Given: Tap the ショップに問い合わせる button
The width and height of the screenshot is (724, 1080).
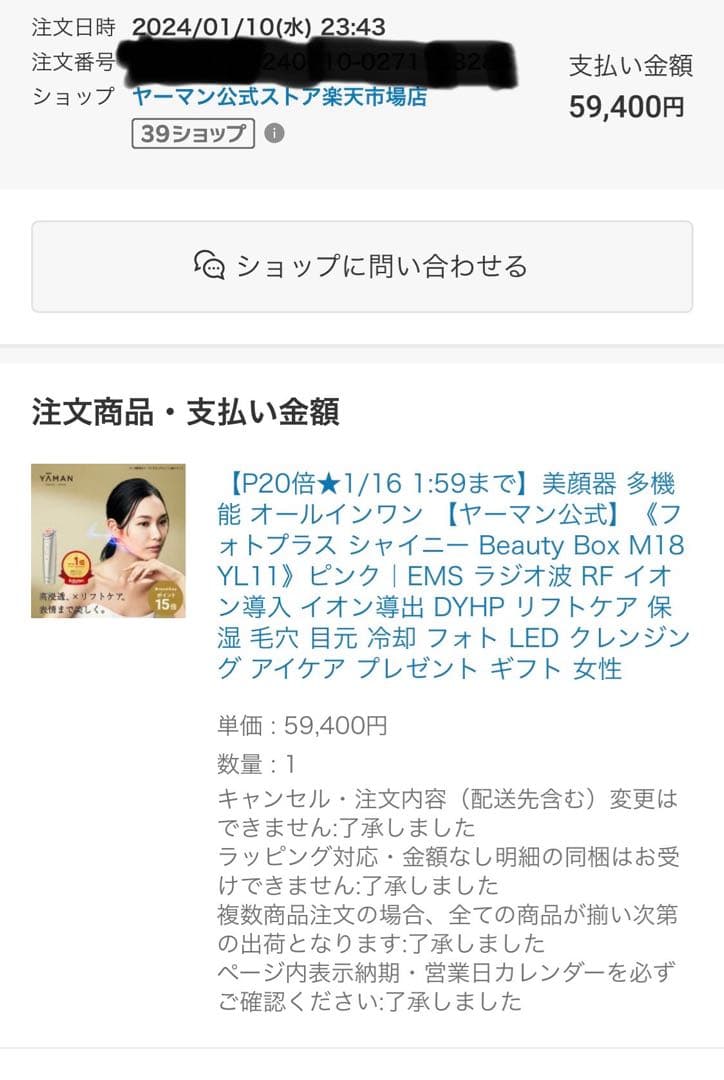Looking at the screenshot, I should click(x=361, y=266).
